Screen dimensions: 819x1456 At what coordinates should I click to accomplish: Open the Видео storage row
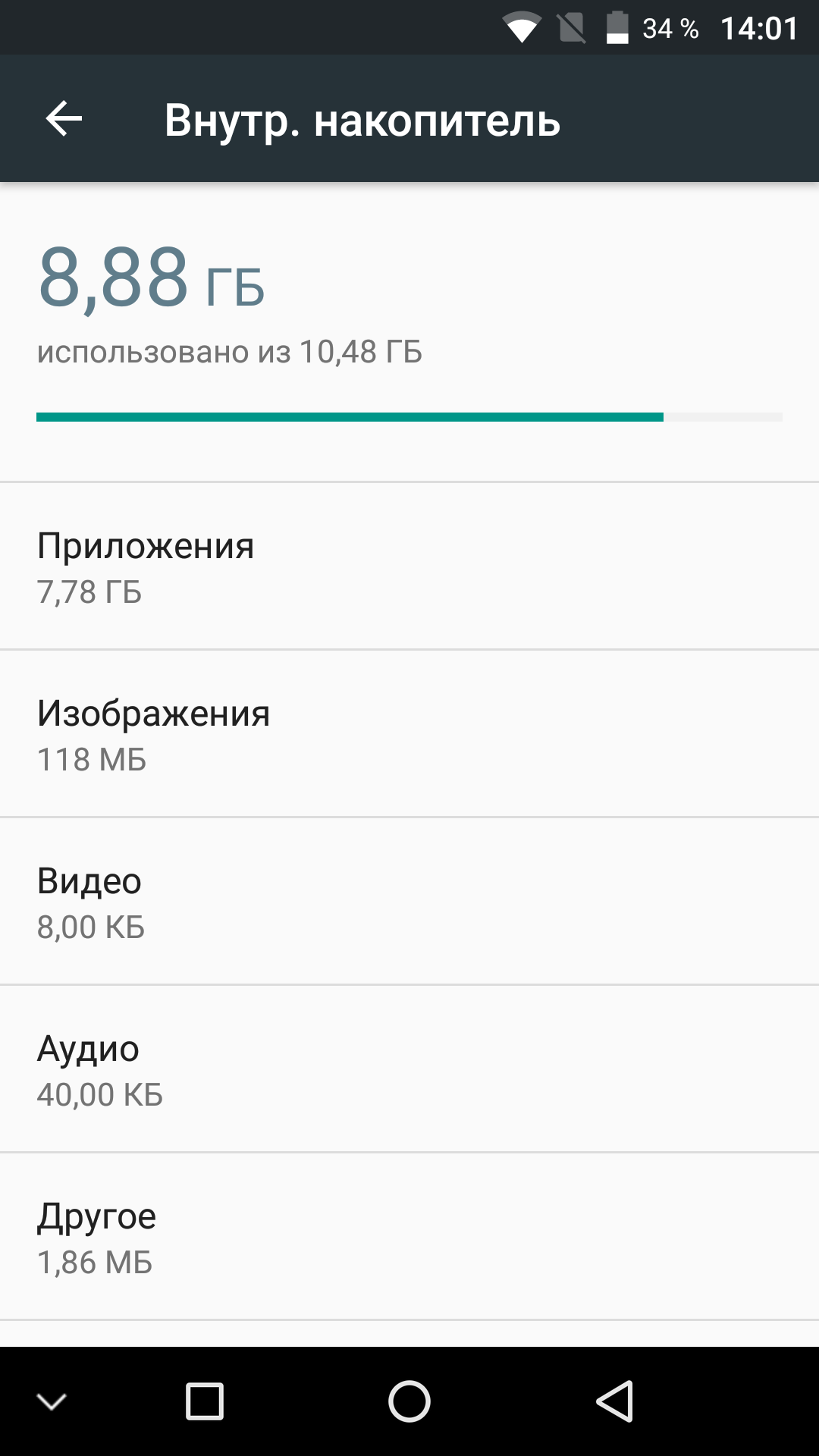pyautogui.click(x=409, y=901)
